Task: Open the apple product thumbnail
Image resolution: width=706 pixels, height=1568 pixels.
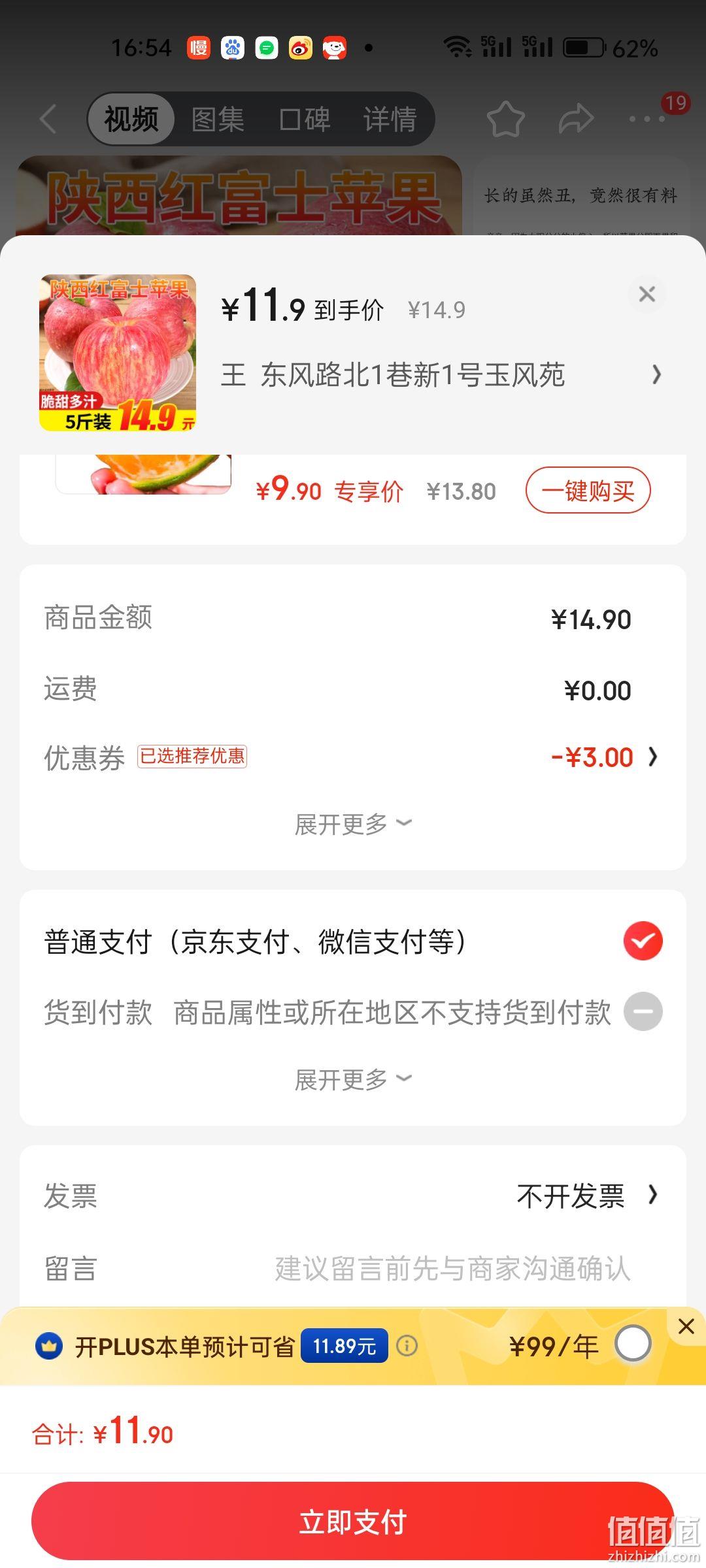Action: [x=118, y=353]
